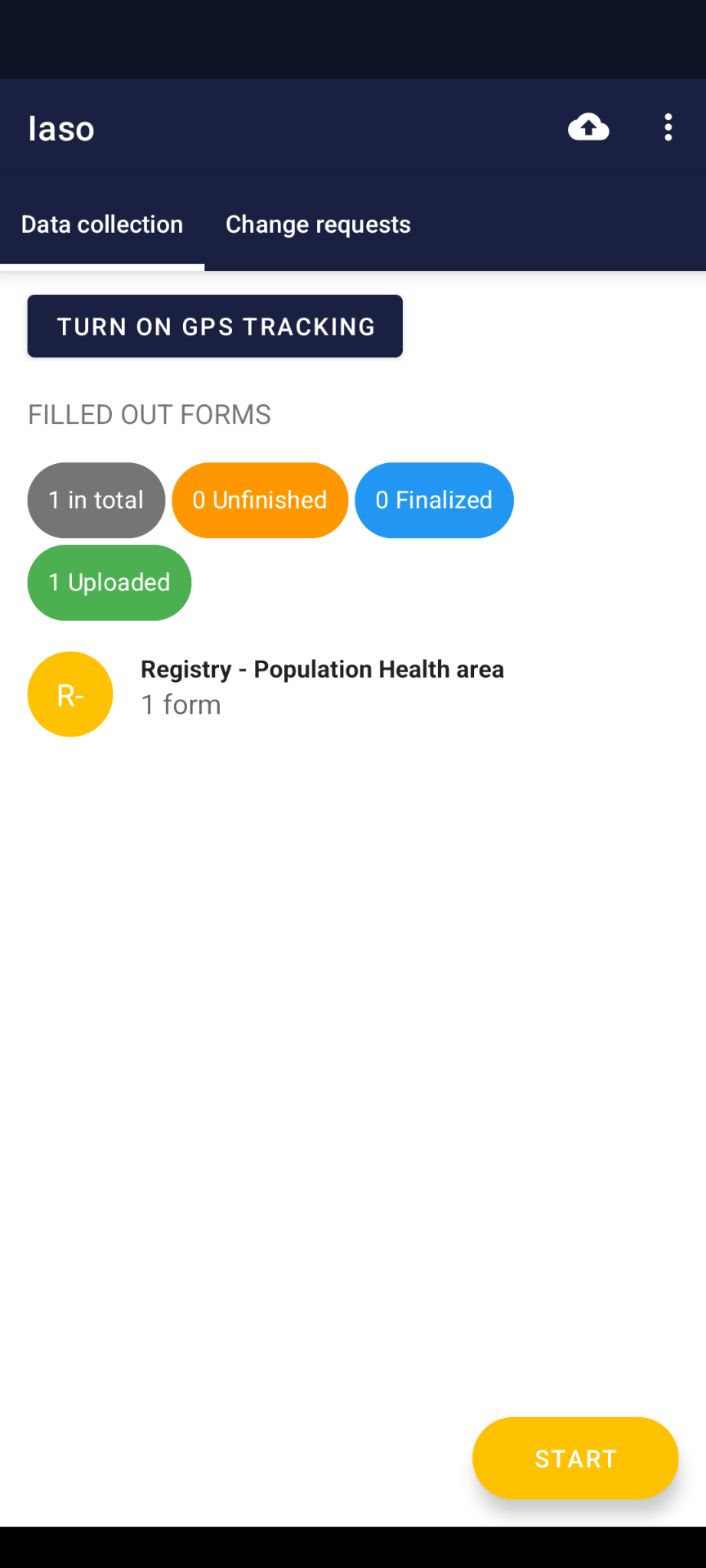Select the Data collection tab
Viewport: 706px width, 1568px height.
(x=102, y=225)
